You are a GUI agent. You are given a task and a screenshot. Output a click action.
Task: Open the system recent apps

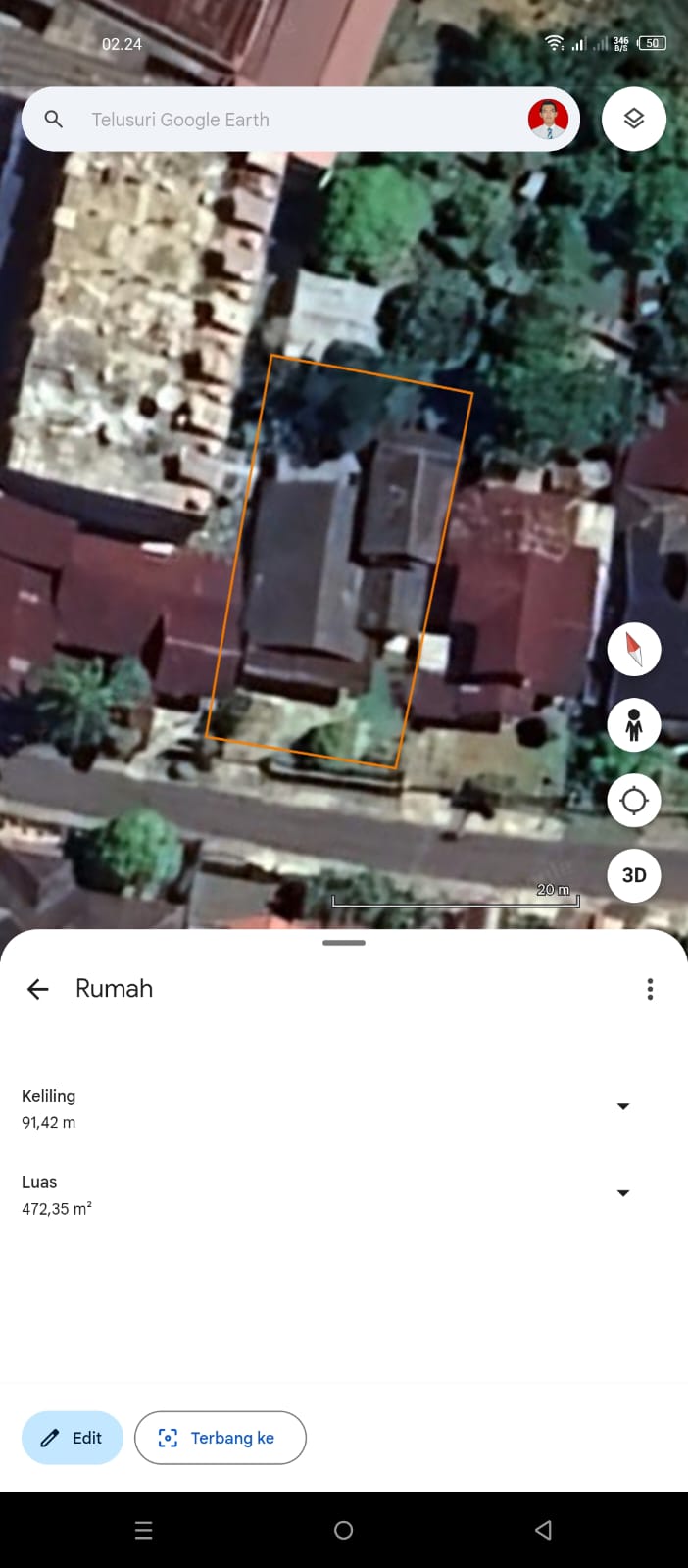(x=143, y=1530)
